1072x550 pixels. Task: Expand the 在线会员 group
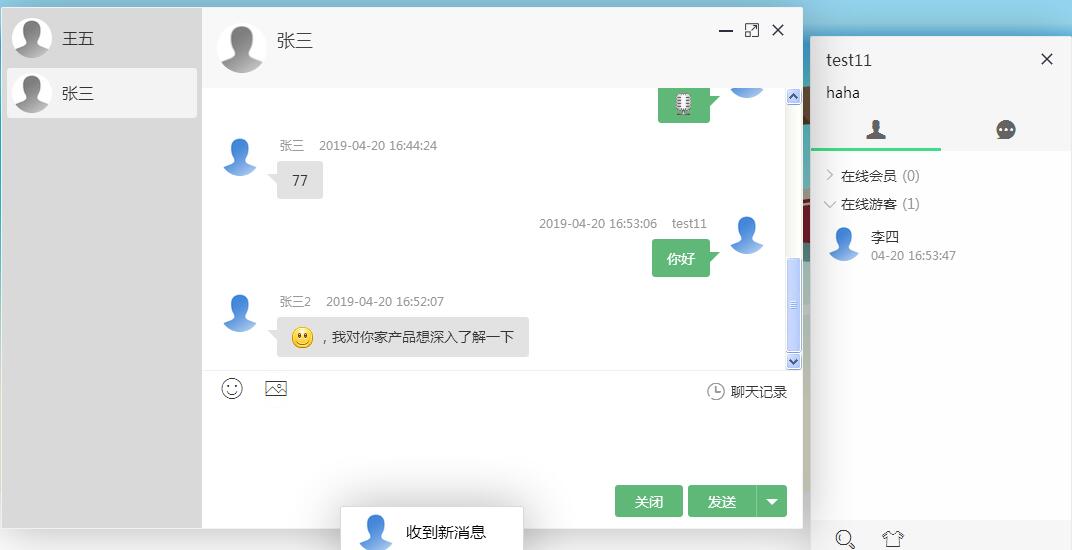868,176
